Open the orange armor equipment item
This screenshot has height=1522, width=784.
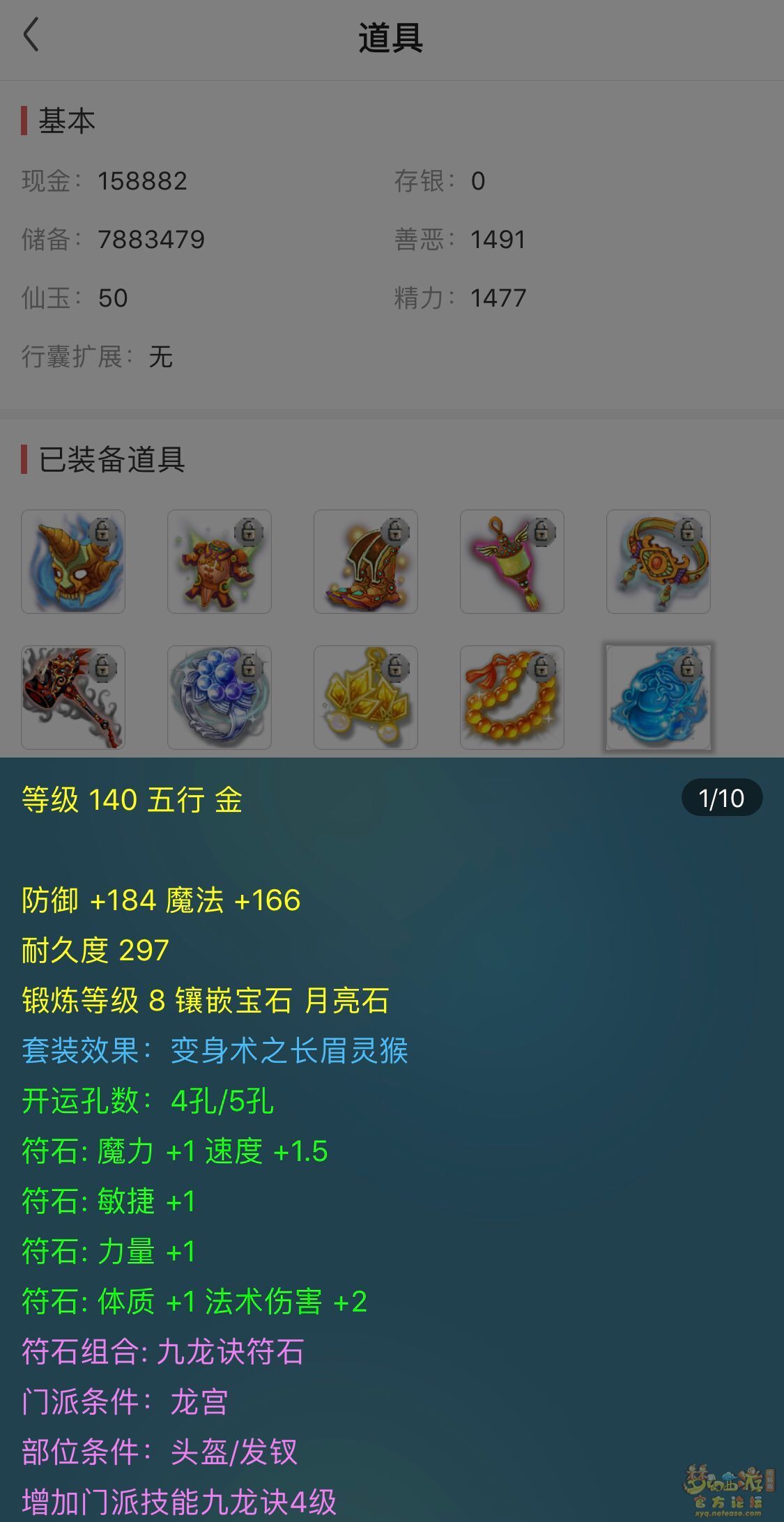(220, 562)
